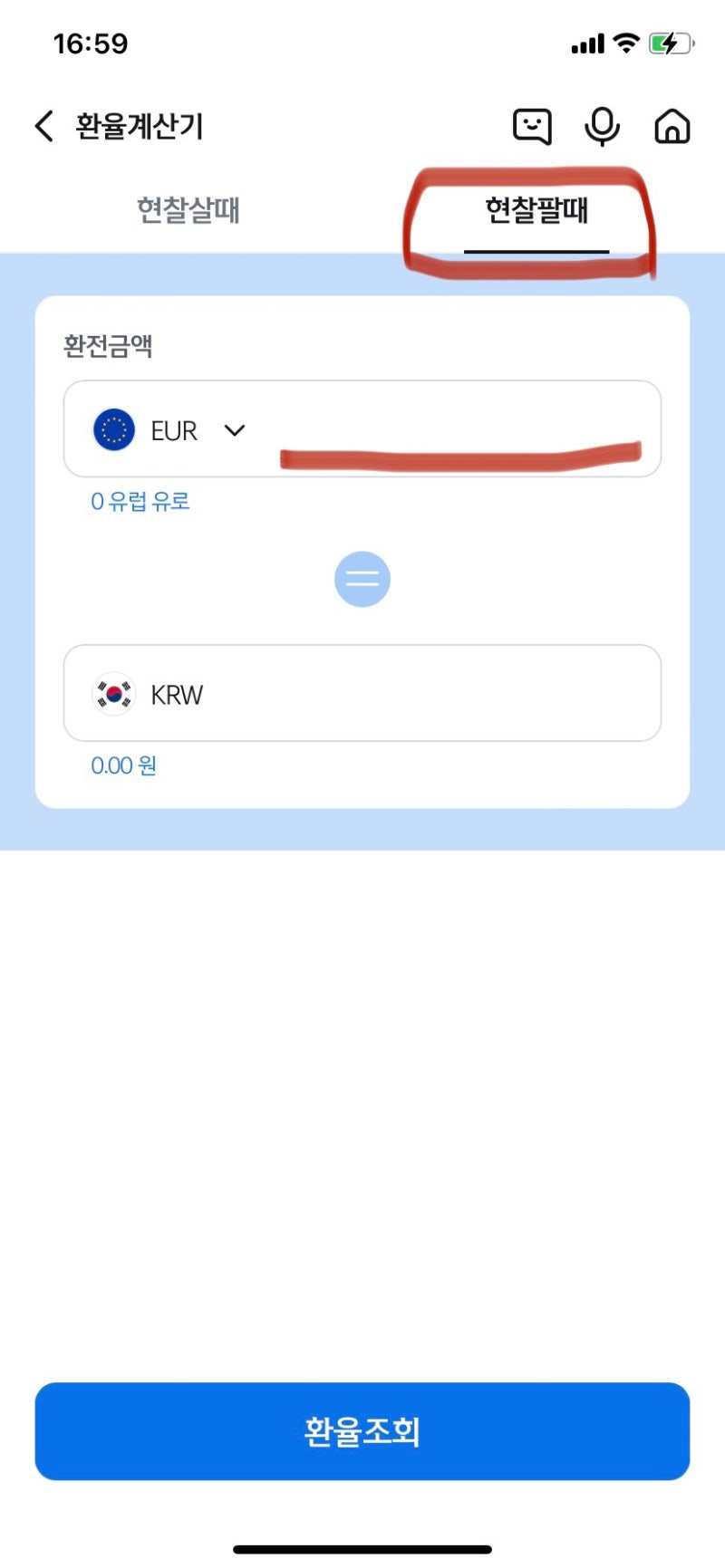Open the chat consultation icon
The height and width of the screenshot is (1568, 725).
tap(533, 127)
